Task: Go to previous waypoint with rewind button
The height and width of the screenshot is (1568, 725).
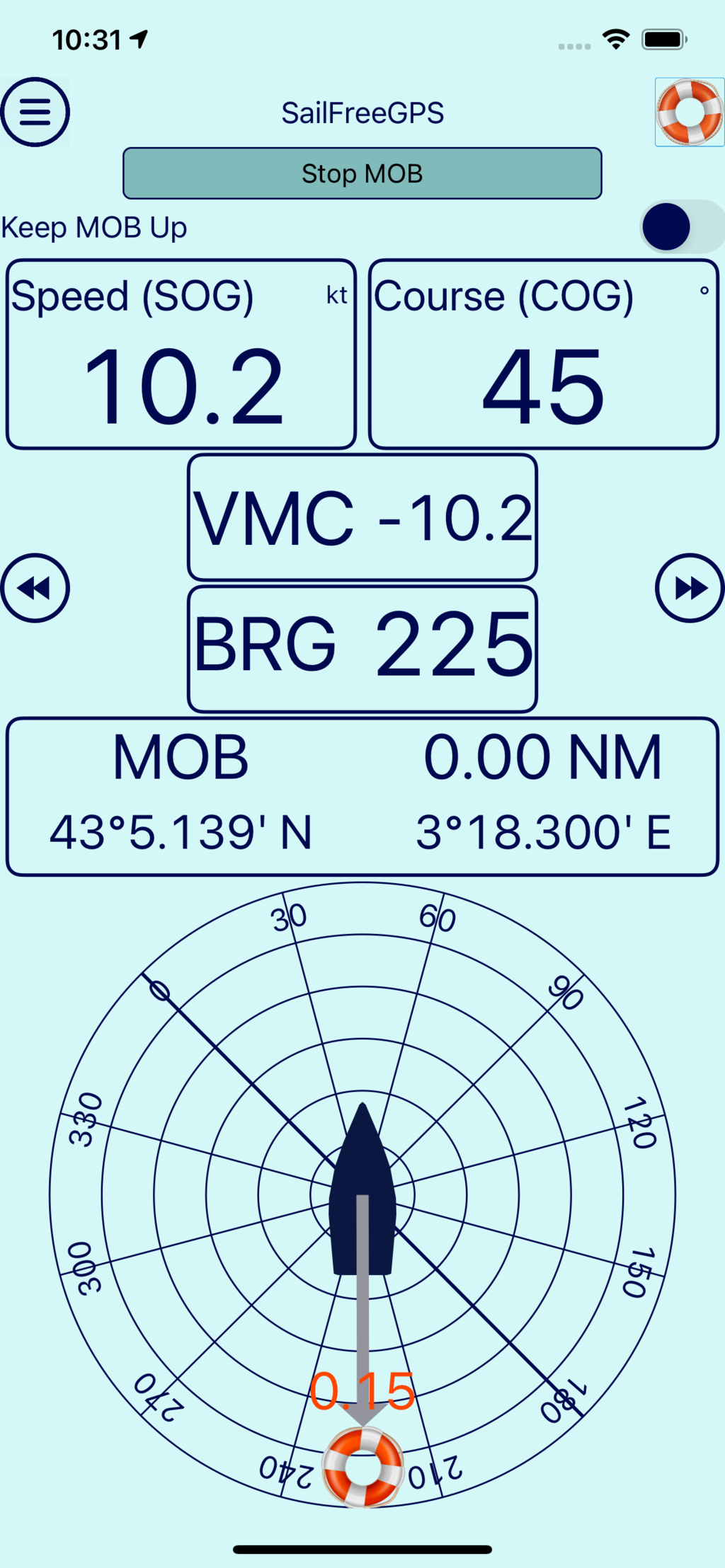Action: coord(35,588)
